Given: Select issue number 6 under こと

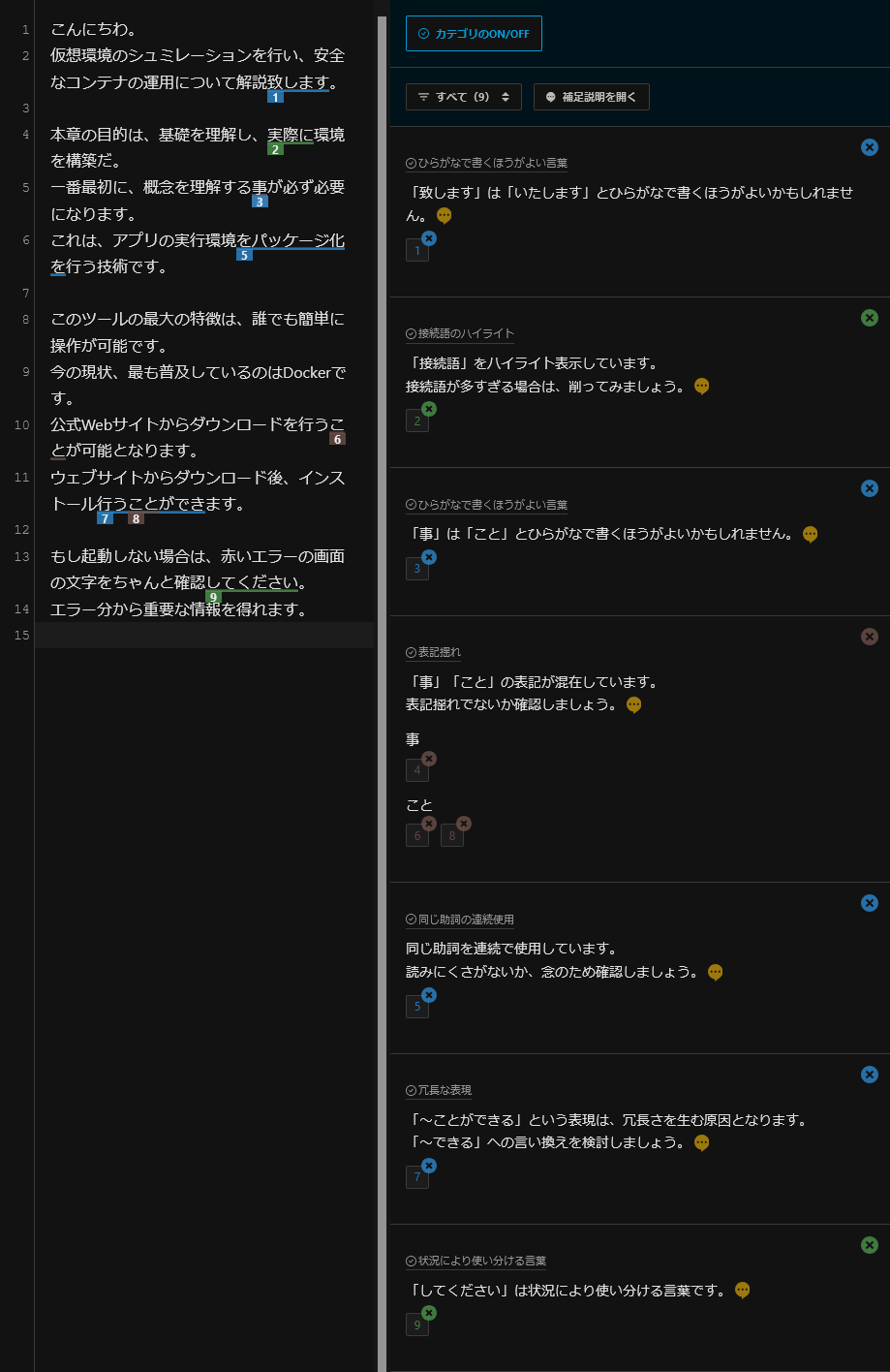Looking at the screenshot, I should [416, 835].
